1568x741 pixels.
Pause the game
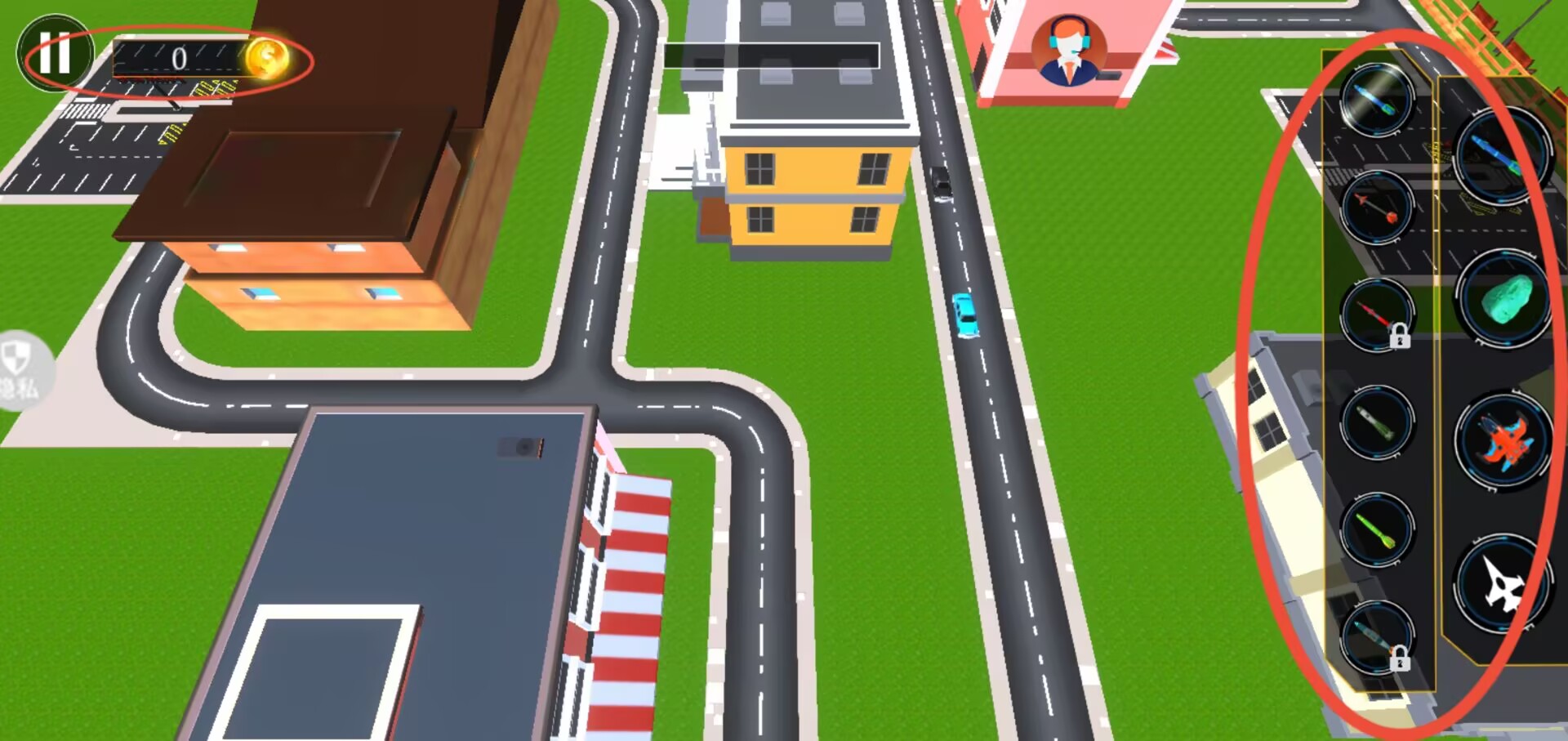[55, 53]
